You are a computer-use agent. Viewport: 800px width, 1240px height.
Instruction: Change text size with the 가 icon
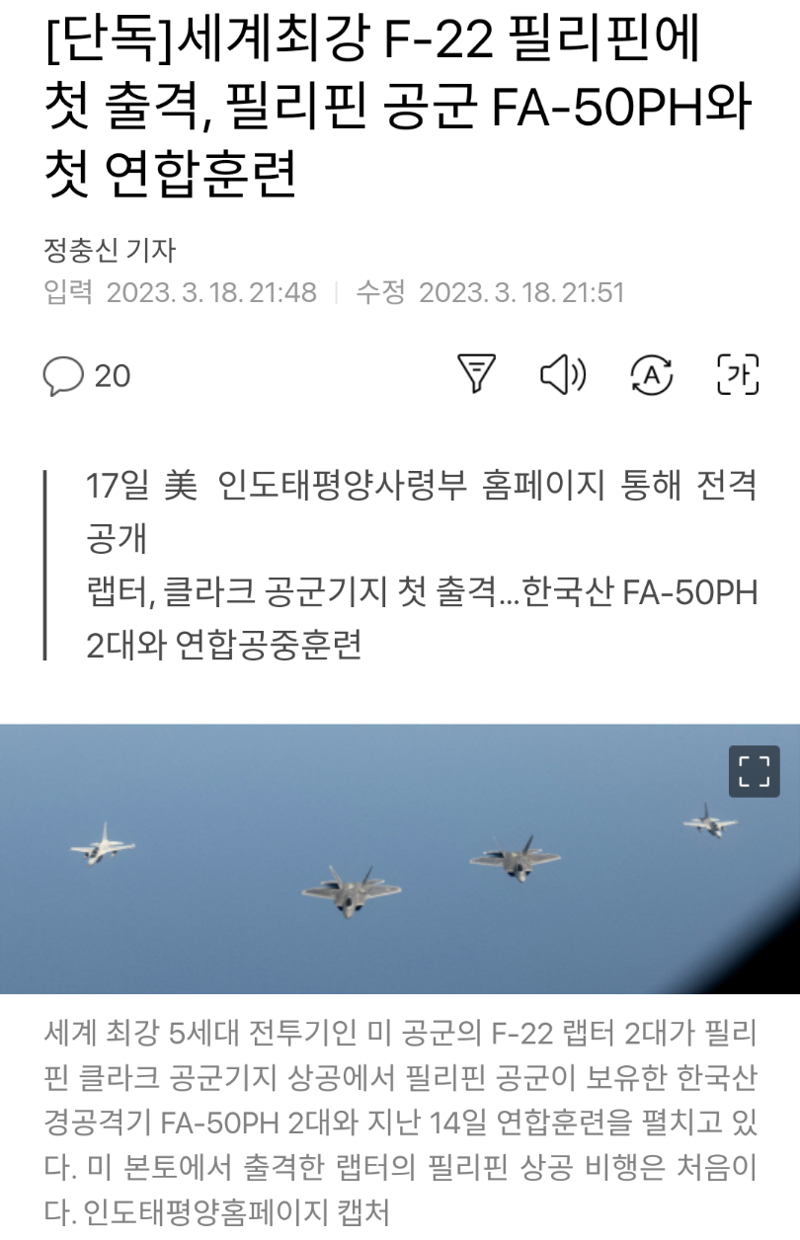click(738, 375)
